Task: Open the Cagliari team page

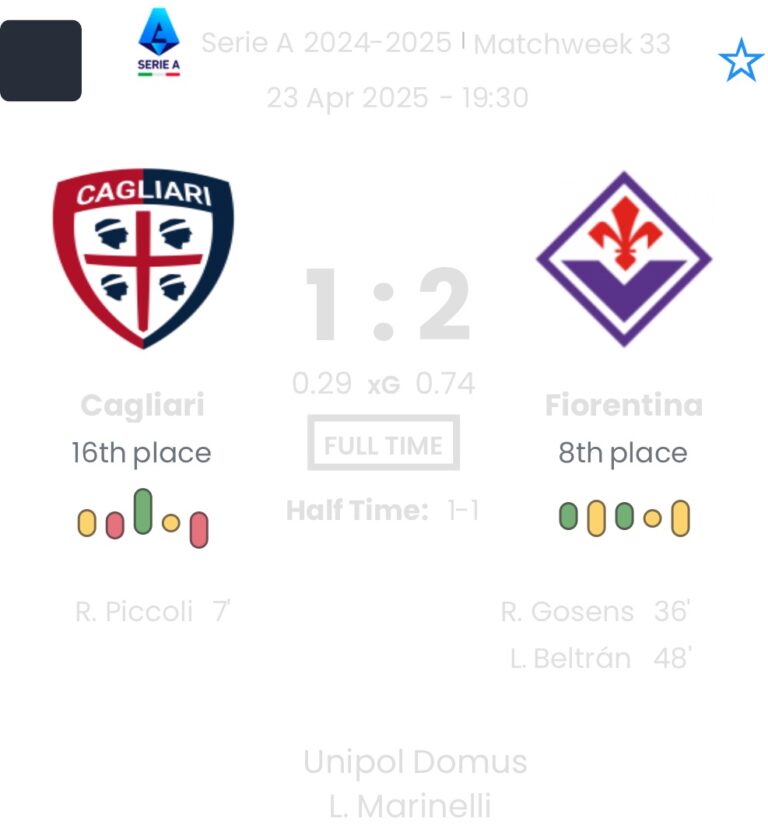Action: coord(142,258)
